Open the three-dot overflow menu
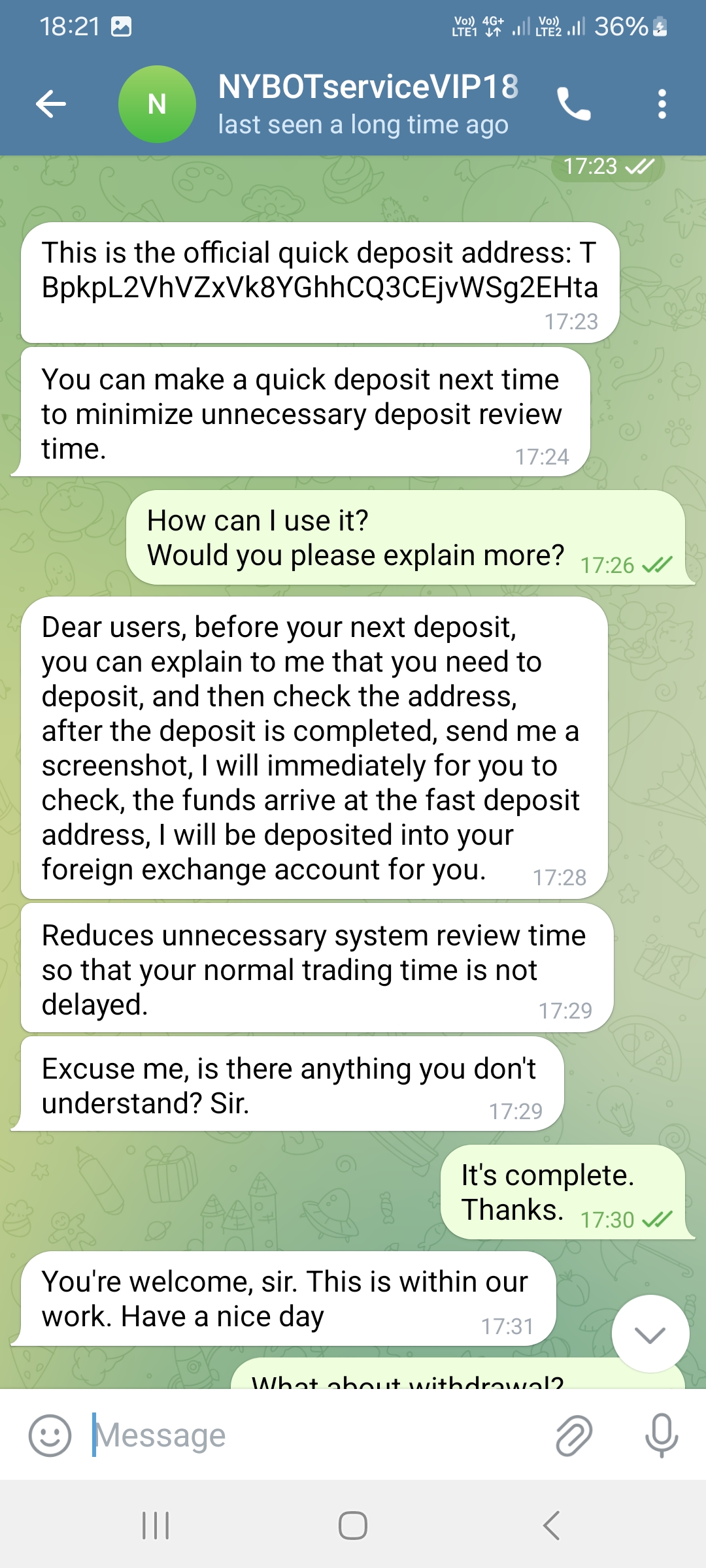The height and width of the screenshot is (1568, 706). point(662,104)
